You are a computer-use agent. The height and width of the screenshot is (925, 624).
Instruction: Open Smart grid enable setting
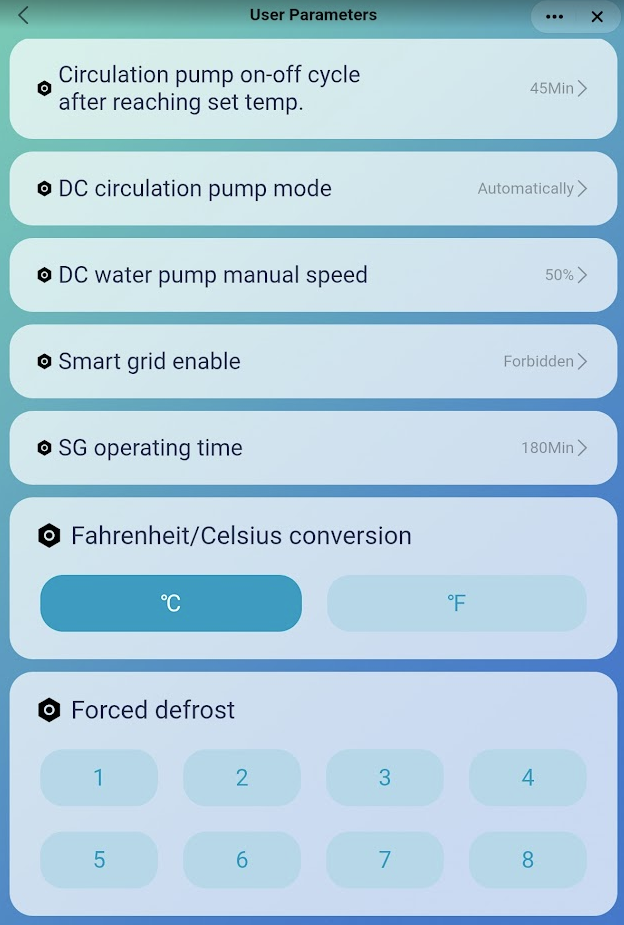(313, 361)
